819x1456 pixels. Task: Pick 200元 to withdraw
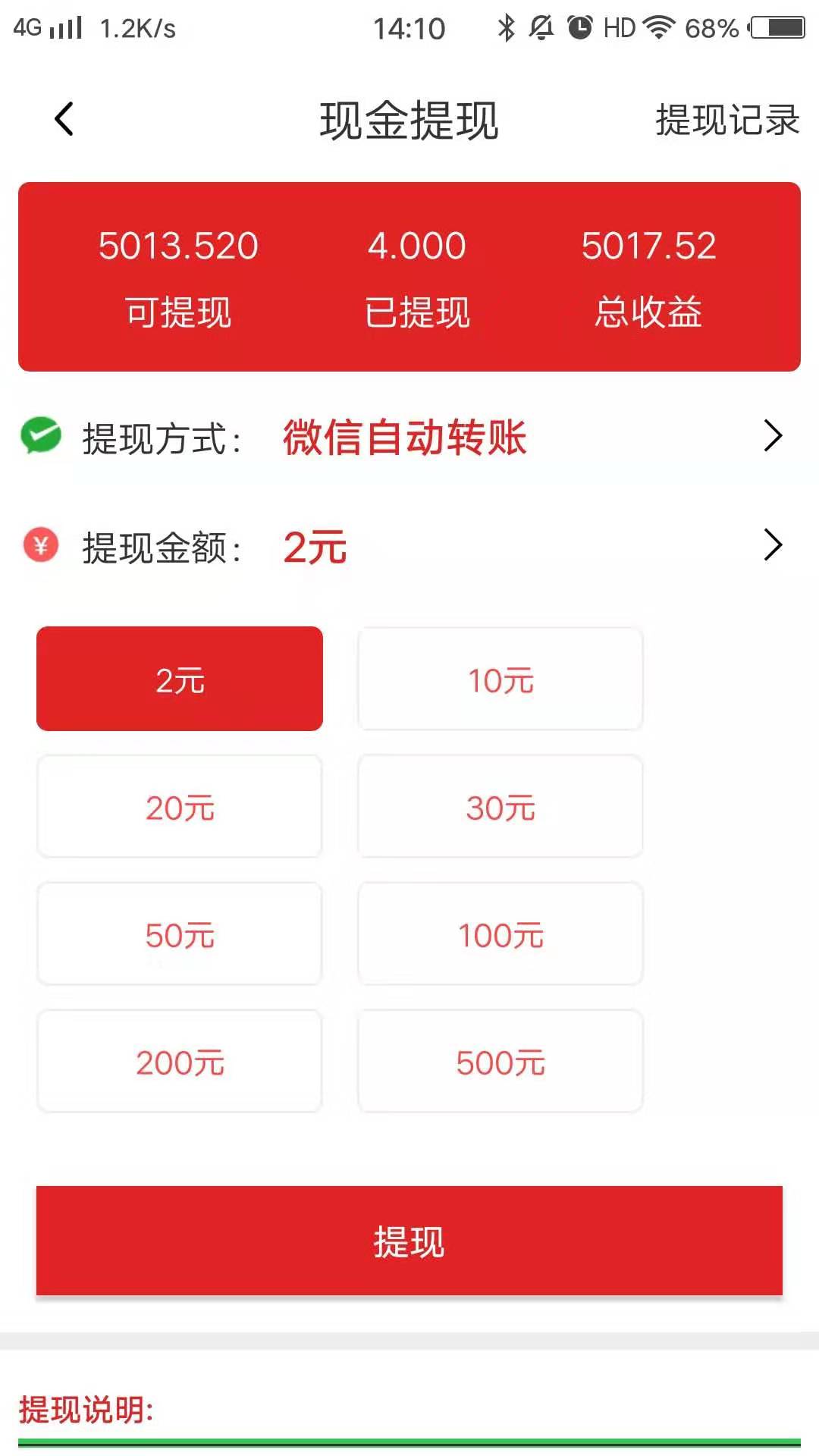click(x=180, y=1061)
